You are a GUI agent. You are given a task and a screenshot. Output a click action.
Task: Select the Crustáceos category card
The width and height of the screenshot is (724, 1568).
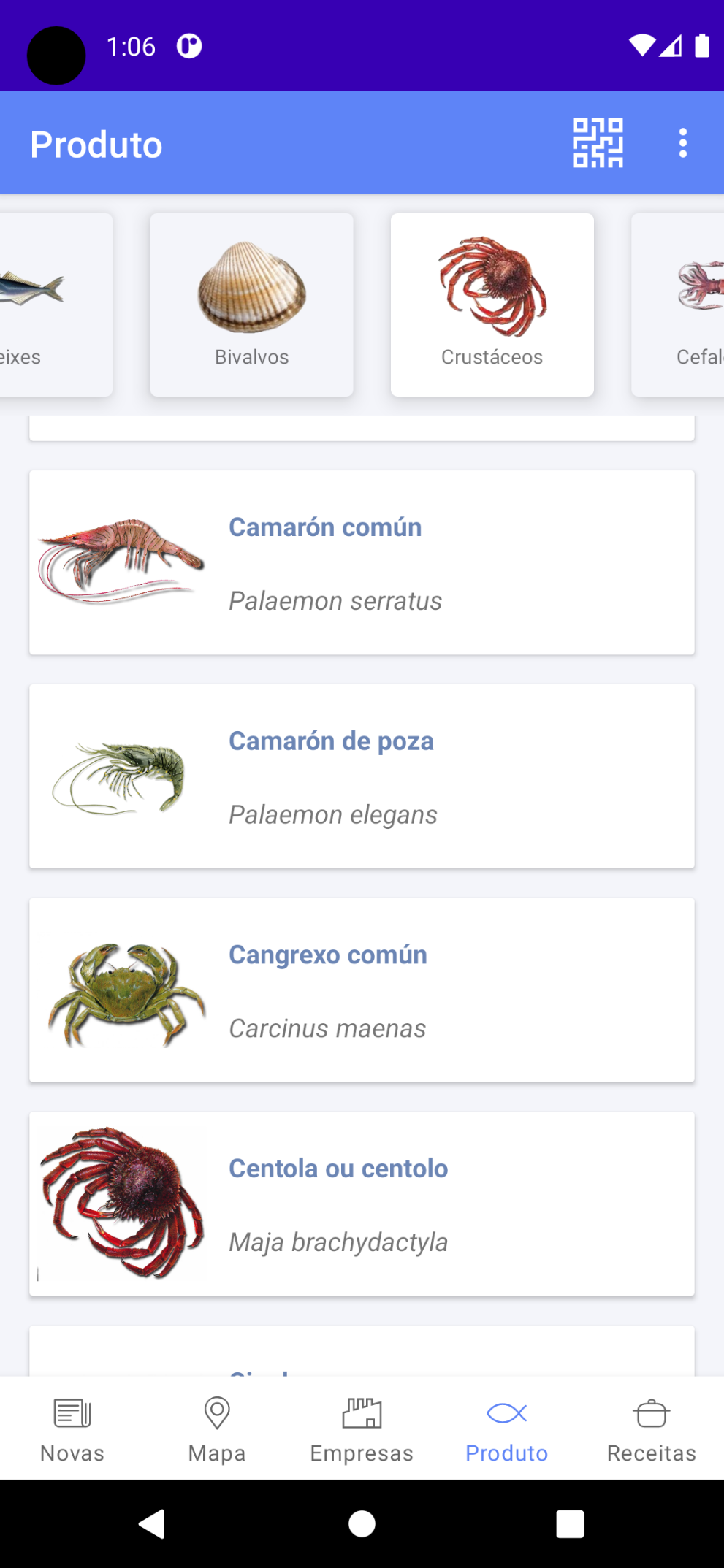492,304
